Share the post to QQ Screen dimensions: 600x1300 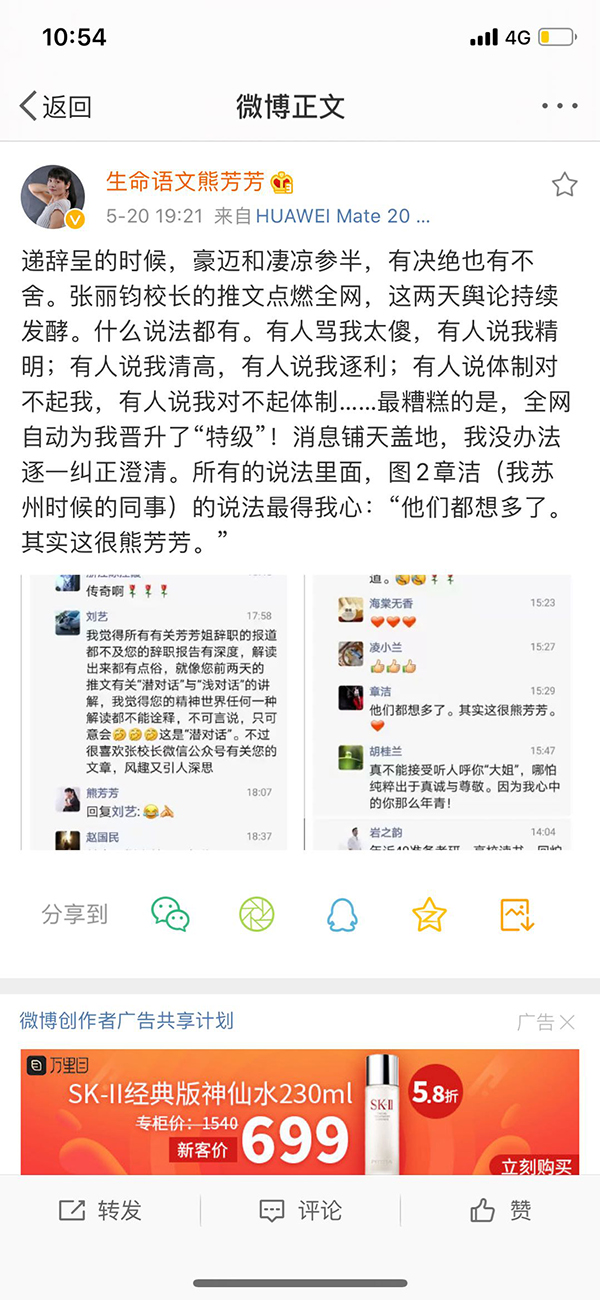[x=342, y=913]
